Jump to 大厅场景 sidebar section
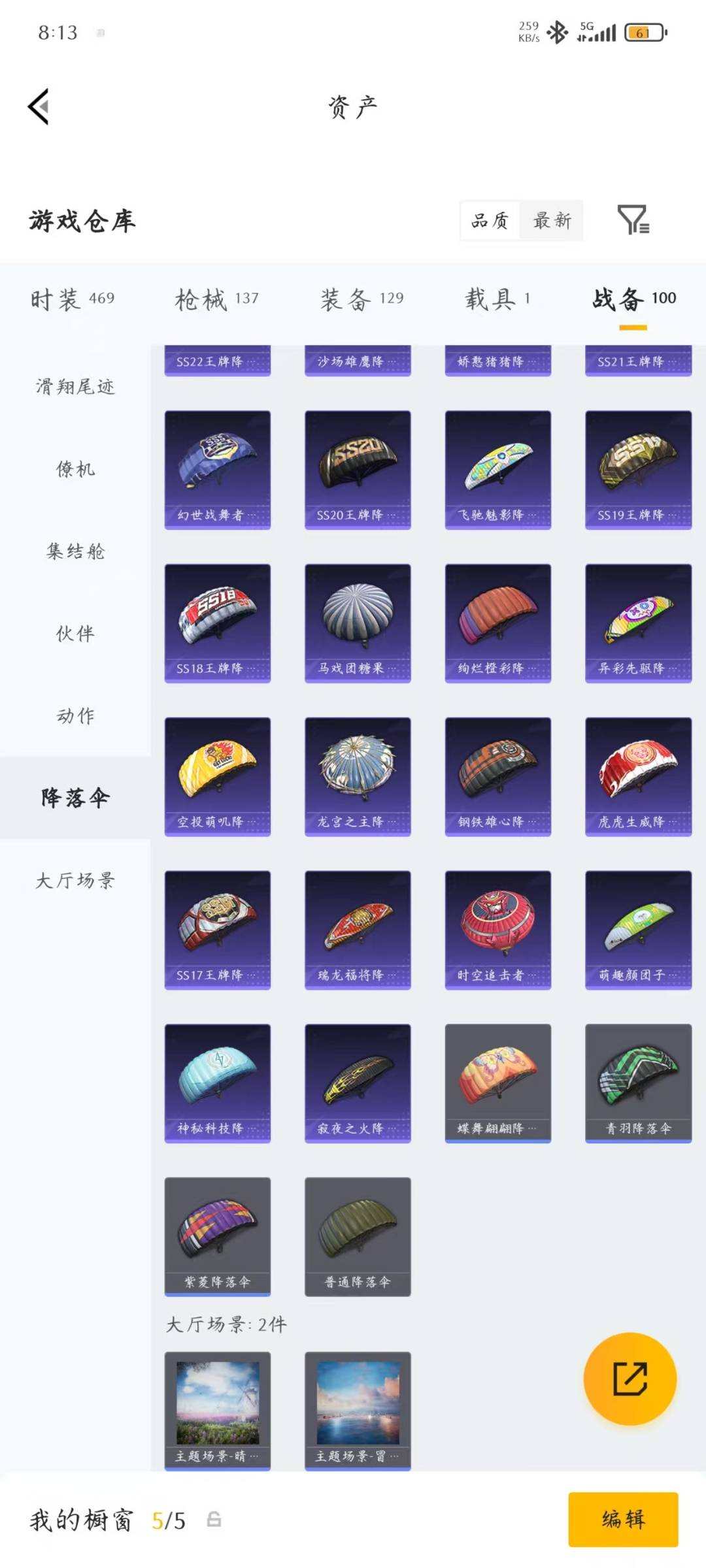This screenshot has height=1568, width=706. pos(74,881)
